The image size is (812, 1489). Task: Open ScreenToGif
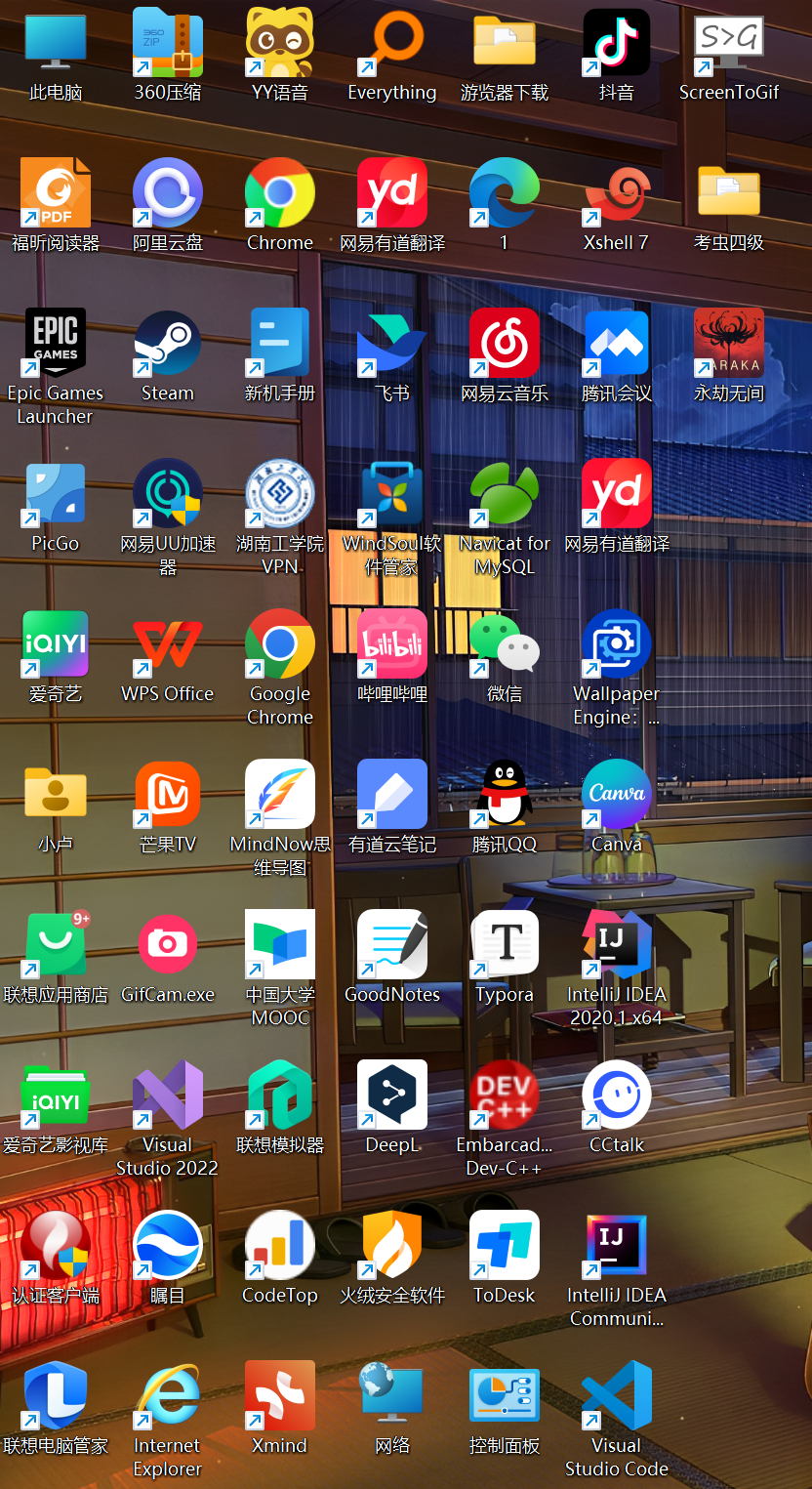point(729,43)
